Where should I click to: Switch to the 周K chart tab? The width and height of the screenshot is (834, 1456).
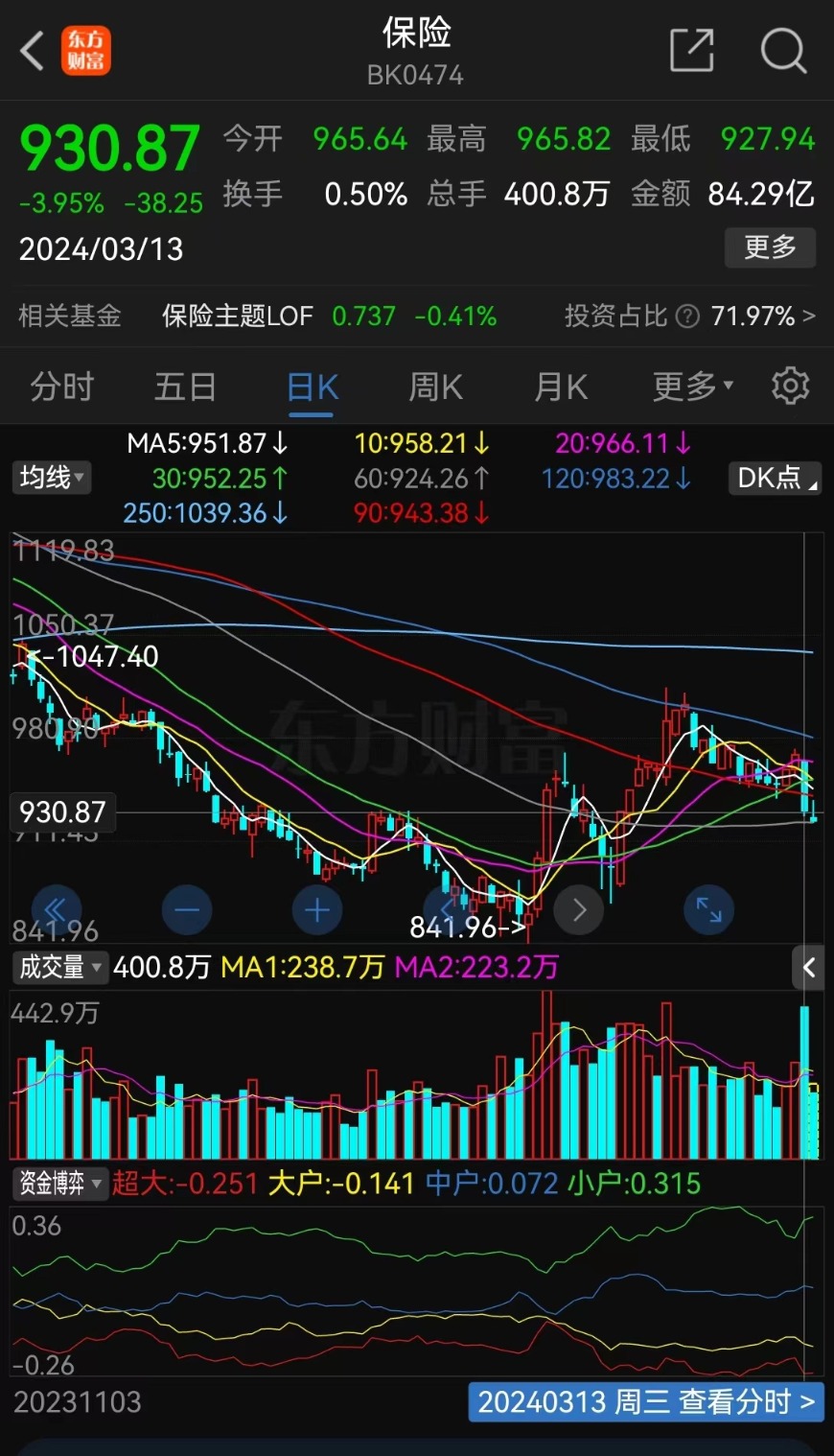(435, 387)
